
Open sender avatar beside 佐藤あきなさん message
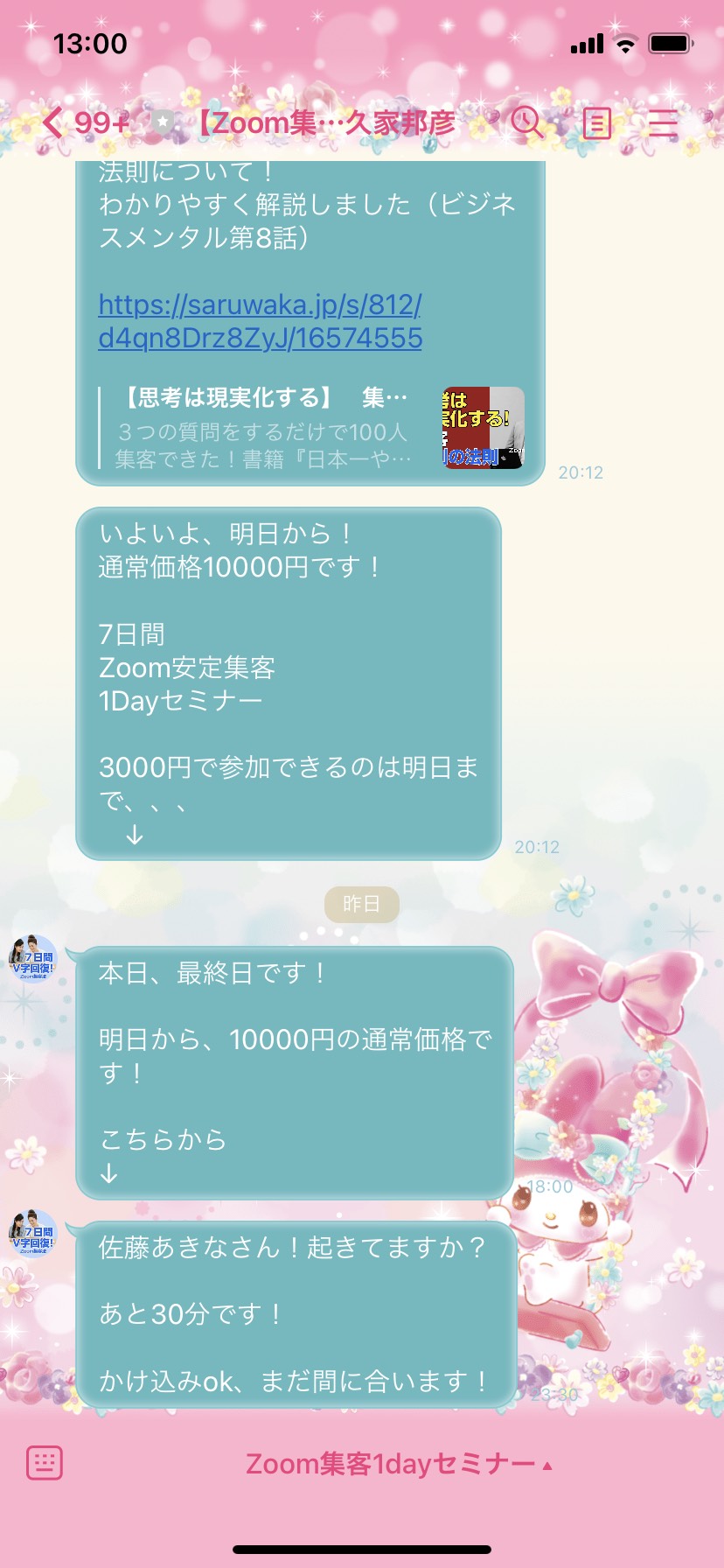coord(32,1234)
